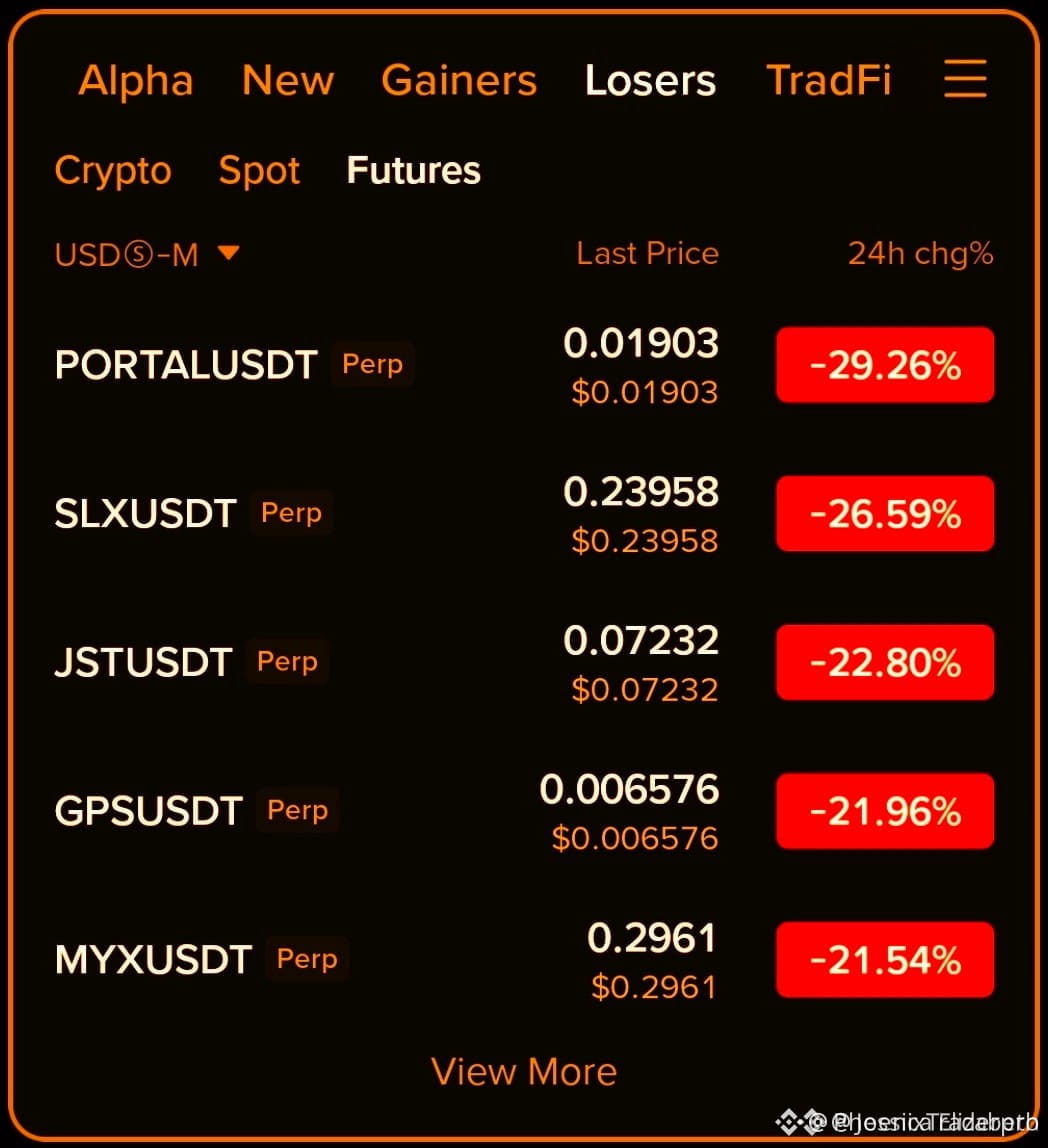View JSTUSDT Perp details
The height and width of the screenshot is (1148, 1048).
(524, 663)
